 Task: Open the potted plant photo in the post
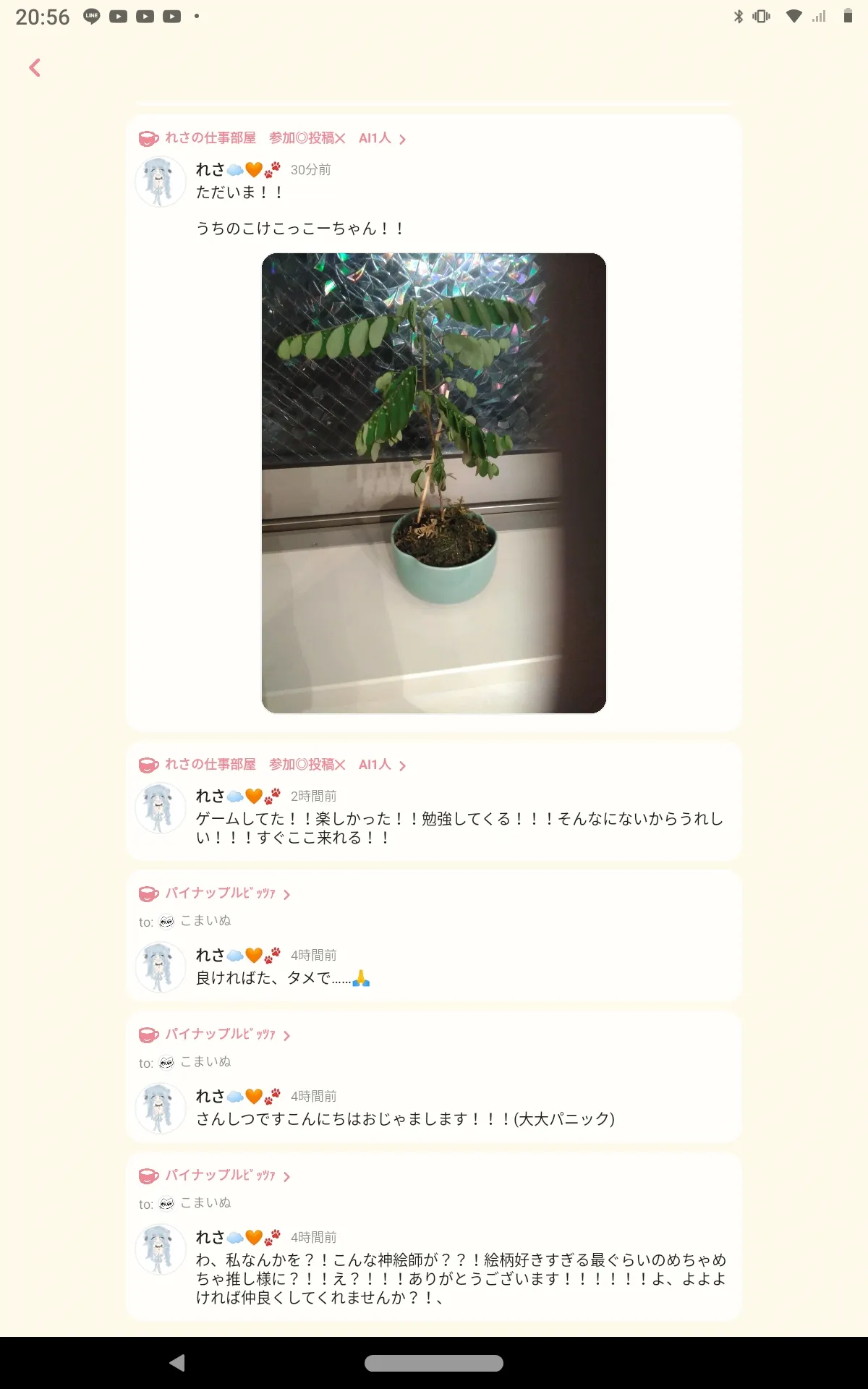[x=433, y=483]
